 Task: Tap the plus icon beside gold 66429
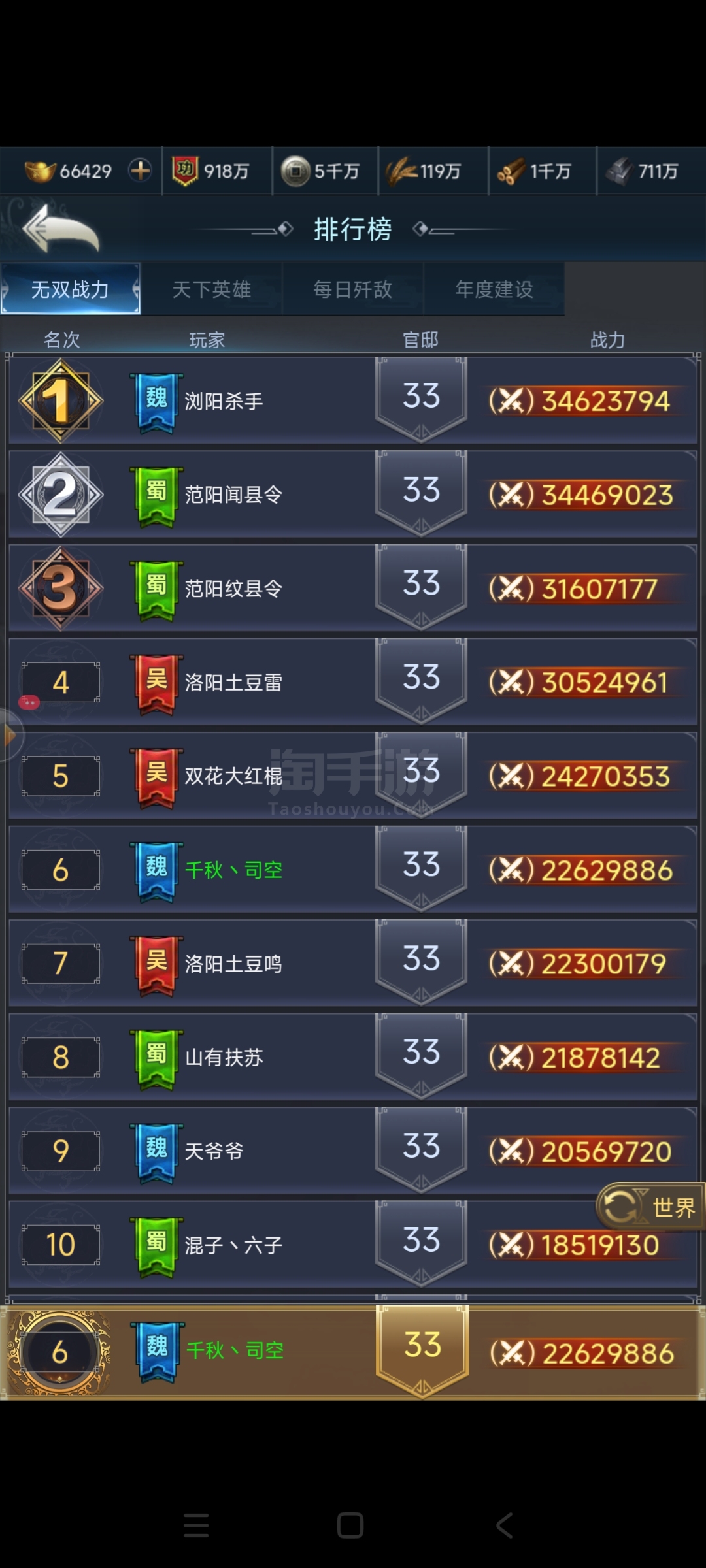point(140,171)
